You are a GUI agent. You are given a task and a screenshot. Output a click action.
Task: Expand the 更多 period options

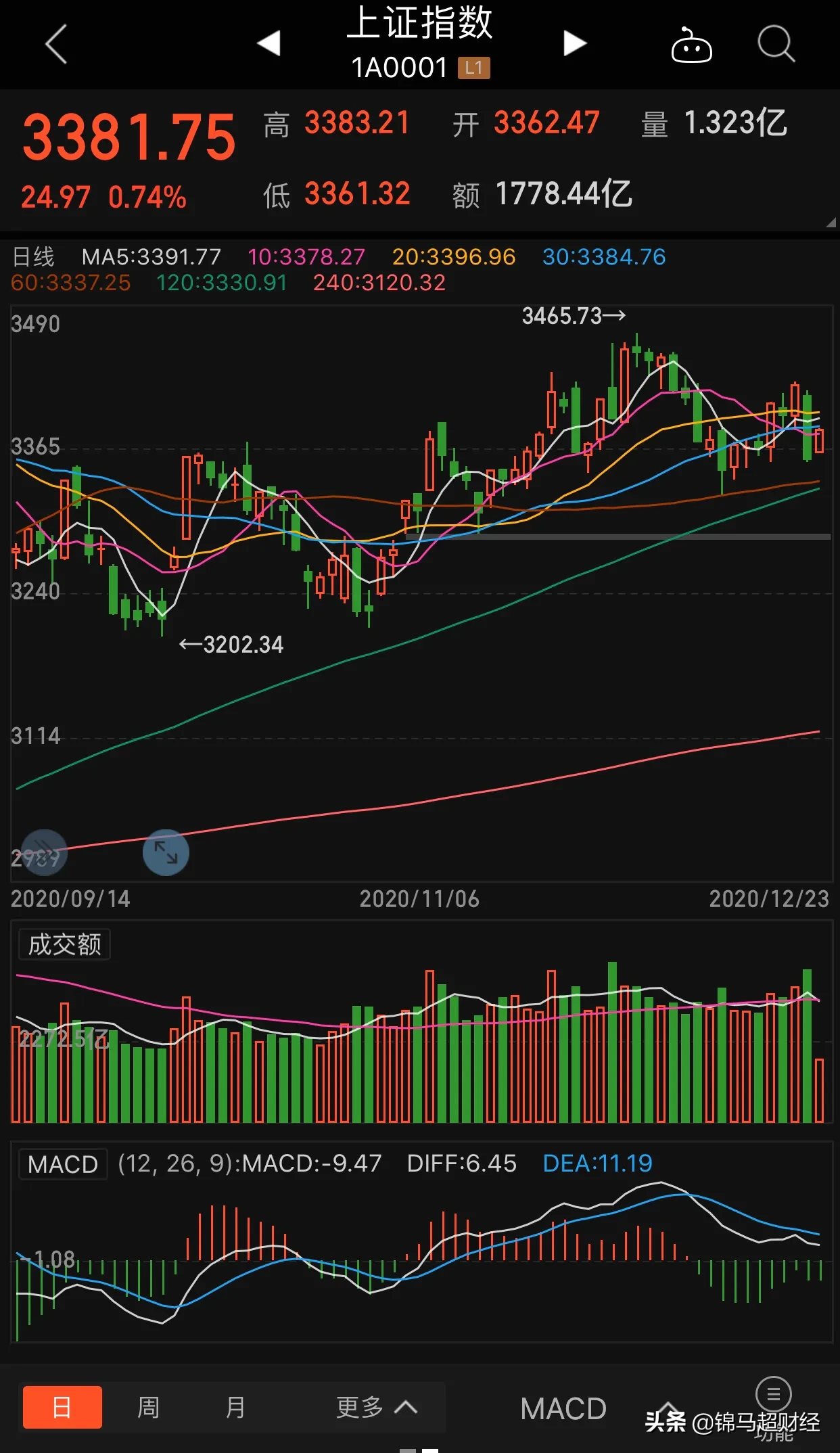click(377, 1407)
